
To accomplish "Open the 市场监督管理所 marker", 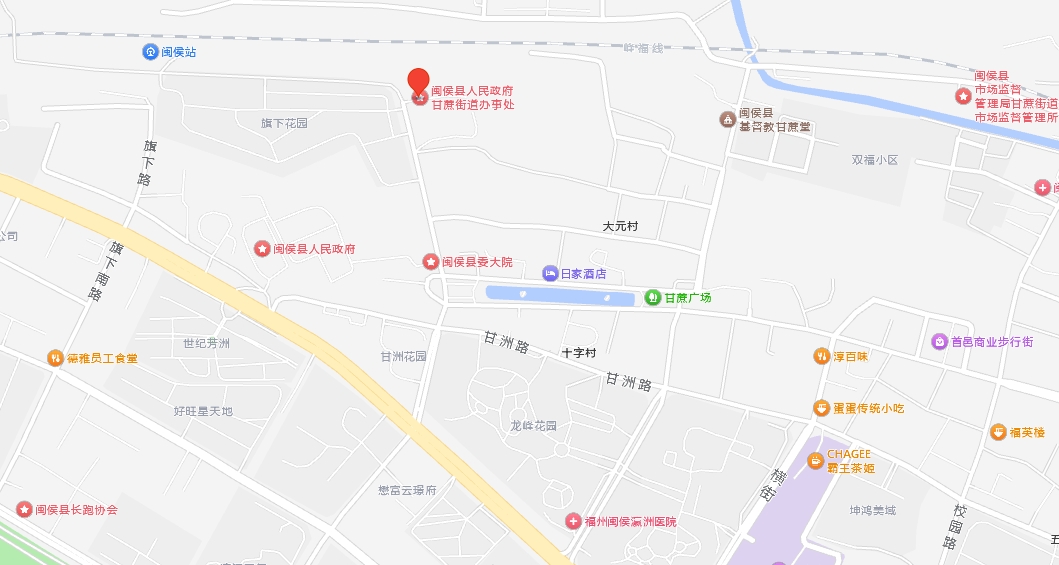I will click(962, 96).
